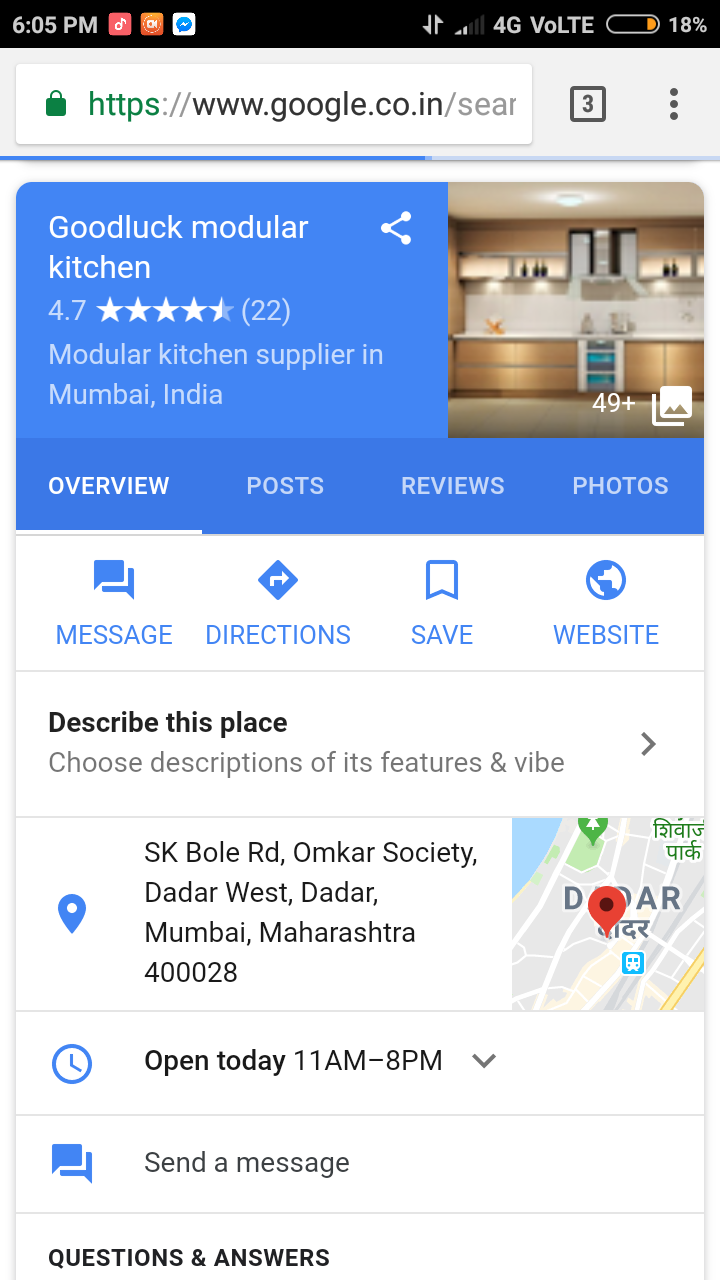Open Chrome's overflow menu
The image size is (720, 1280).
click(674, 104)
